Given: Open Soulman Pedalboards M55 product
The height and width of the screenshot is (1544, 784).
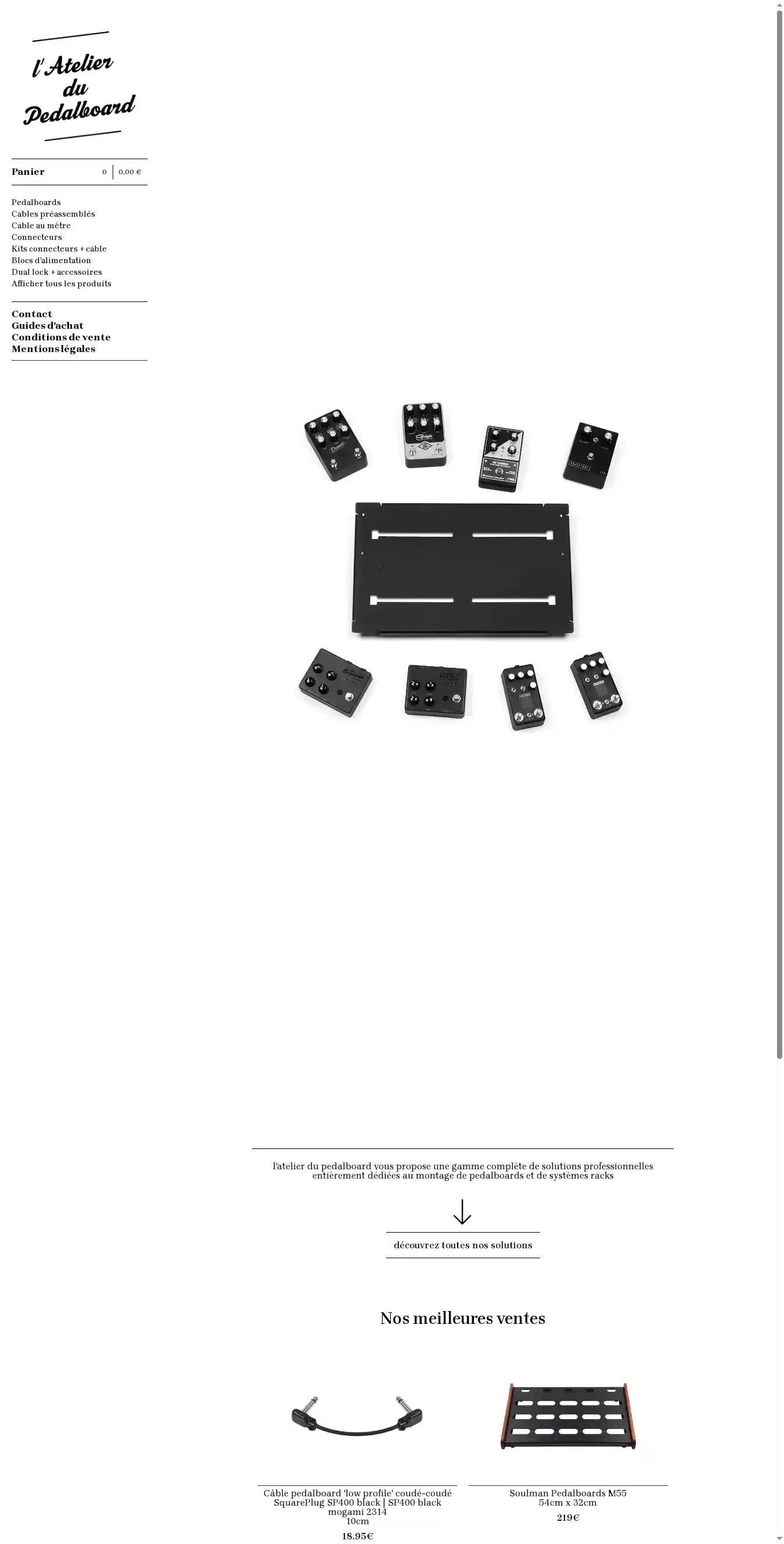Looking at the screenshot, I should point(567,1493).
